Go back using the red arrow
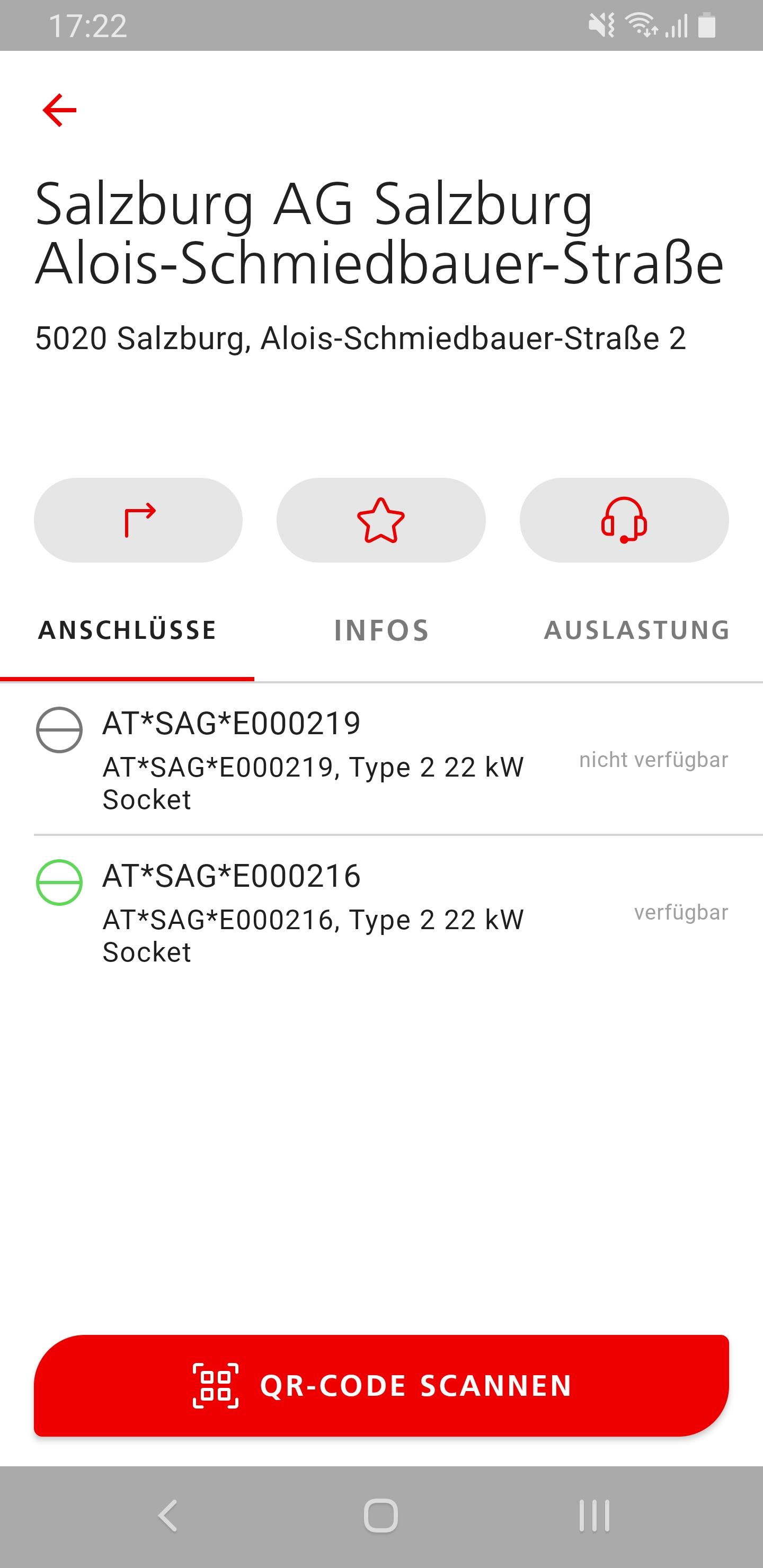Viewport: 763px width, 1568px height. (59, 110)
